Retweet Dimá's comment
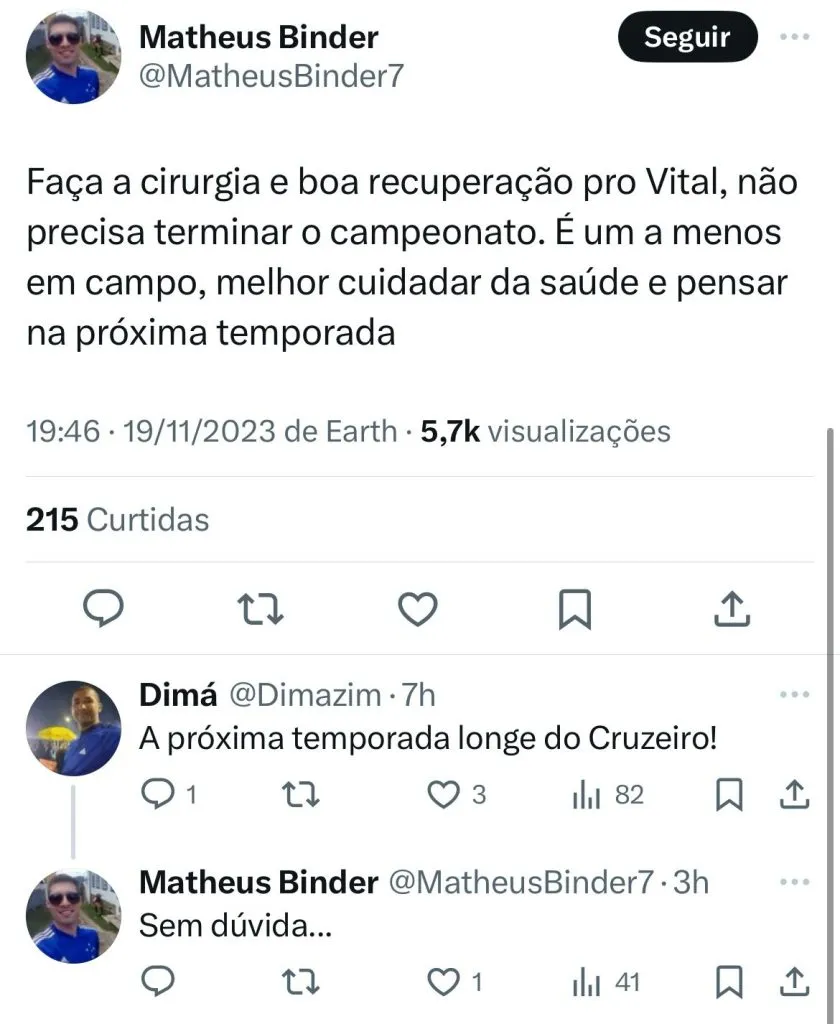 click(297, 795)
